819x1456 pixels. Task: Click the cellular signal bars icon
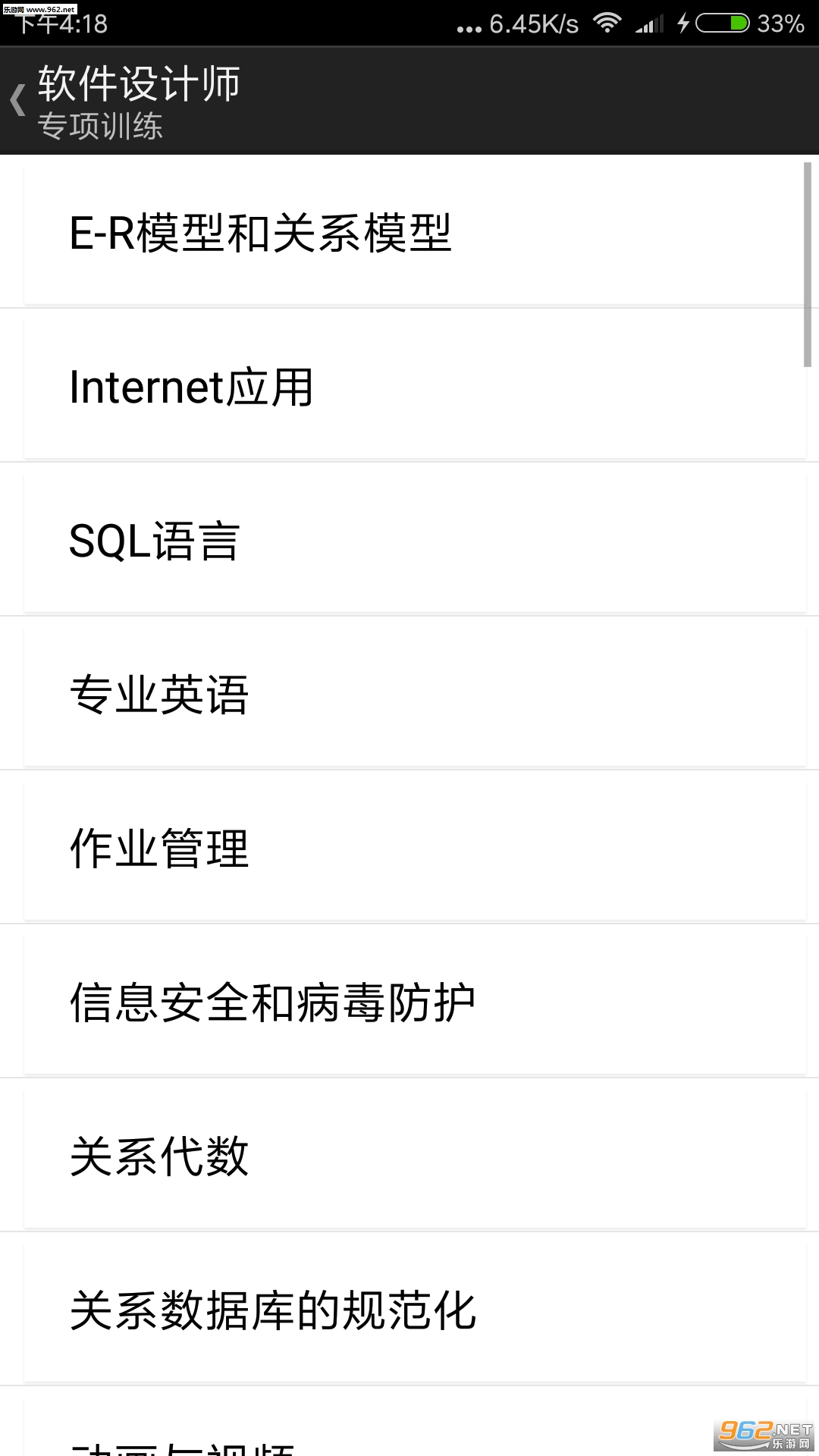click(648, 23)
